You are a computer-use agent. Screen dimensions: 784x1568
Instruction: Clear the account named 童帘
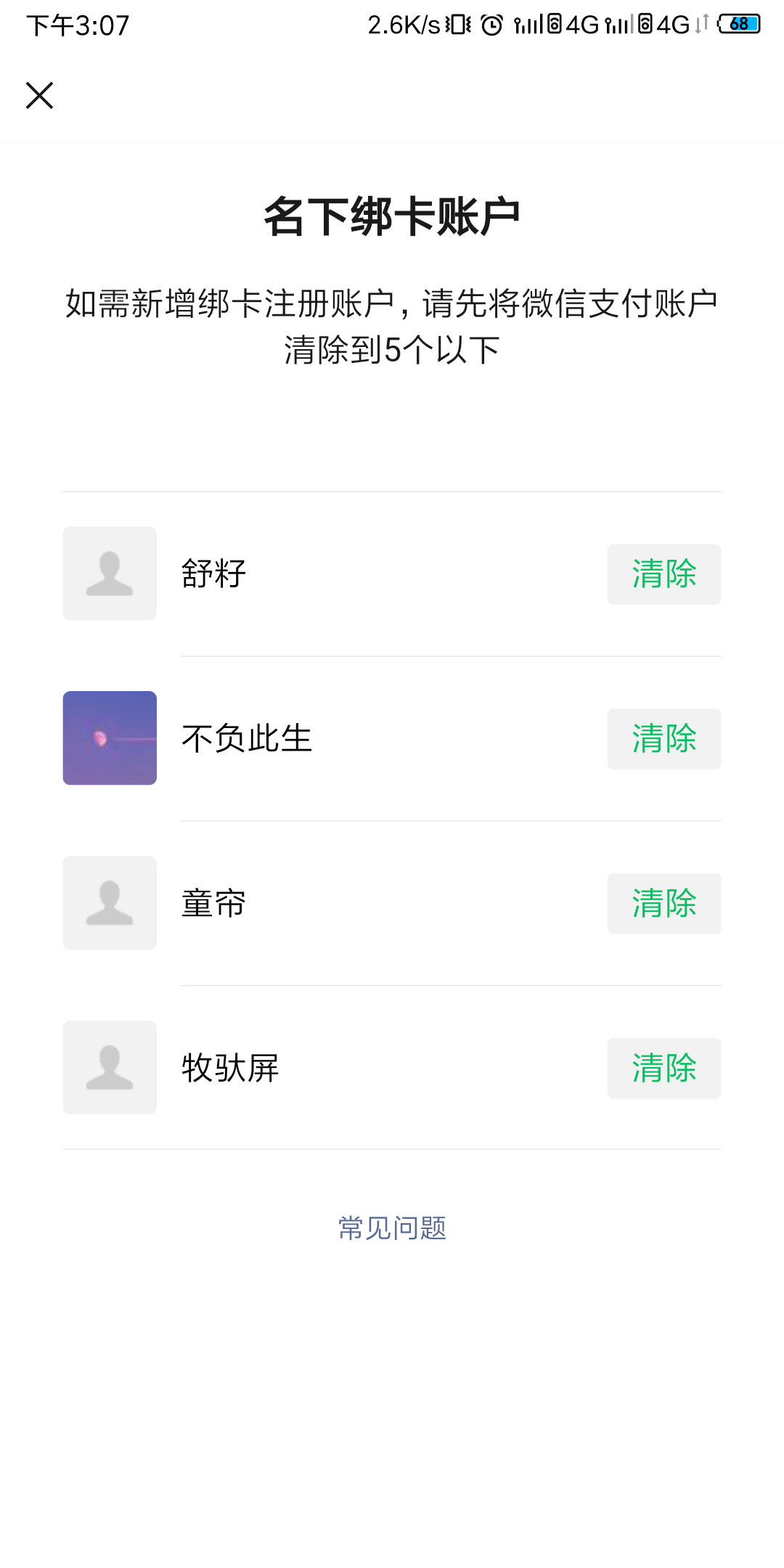[663, 904]
